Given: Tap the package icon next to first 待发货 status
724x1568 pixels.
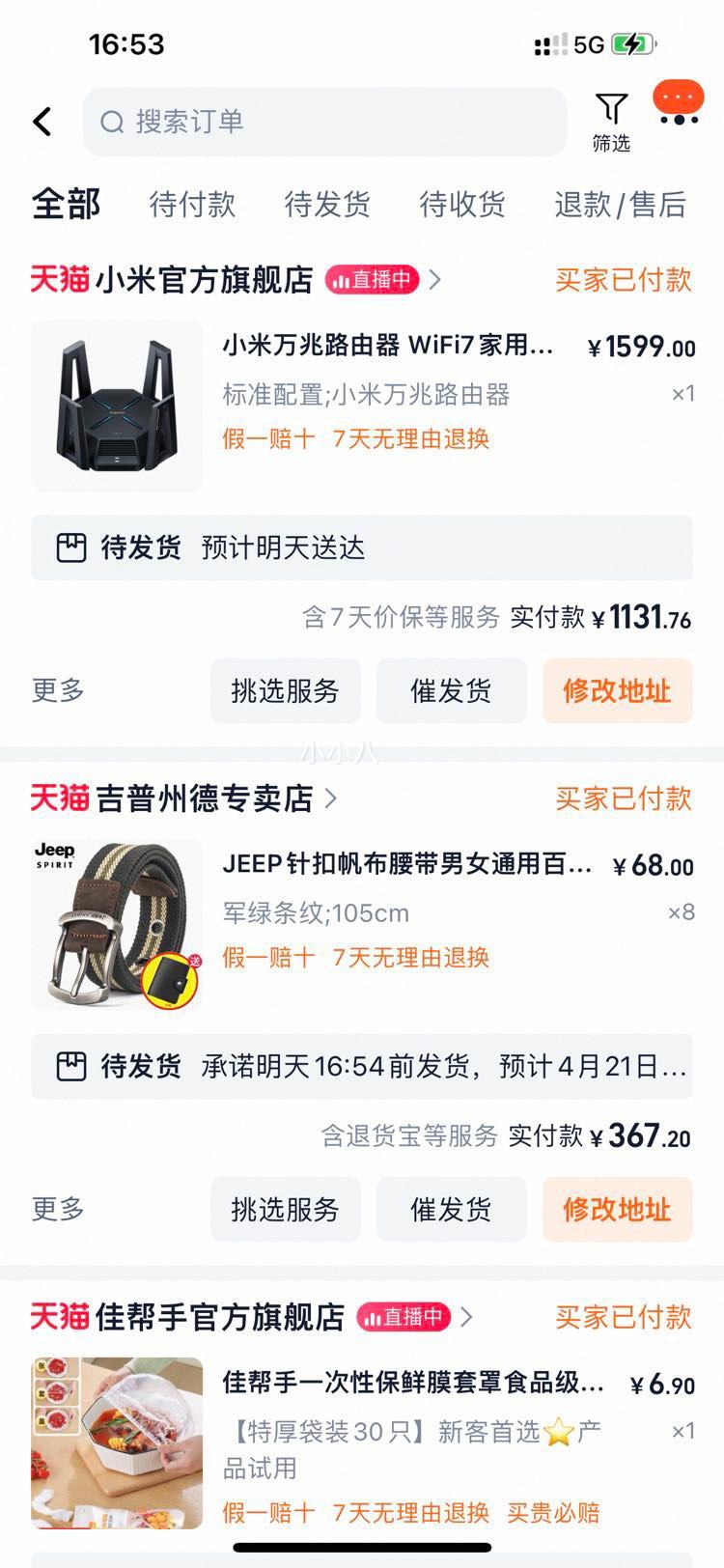Looking at the screenshot, I should (x=70, y=546).
